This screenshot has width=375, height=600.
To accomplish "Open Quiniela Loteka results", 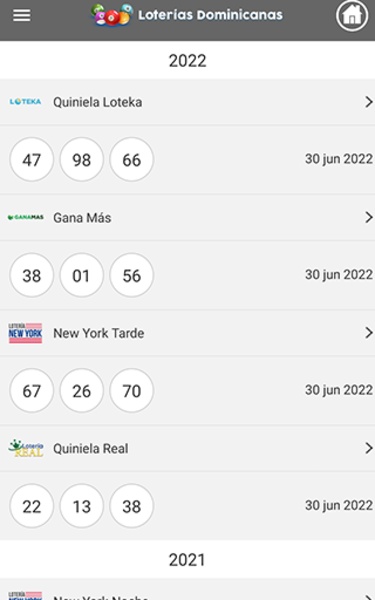I will (x=188, y=102).
